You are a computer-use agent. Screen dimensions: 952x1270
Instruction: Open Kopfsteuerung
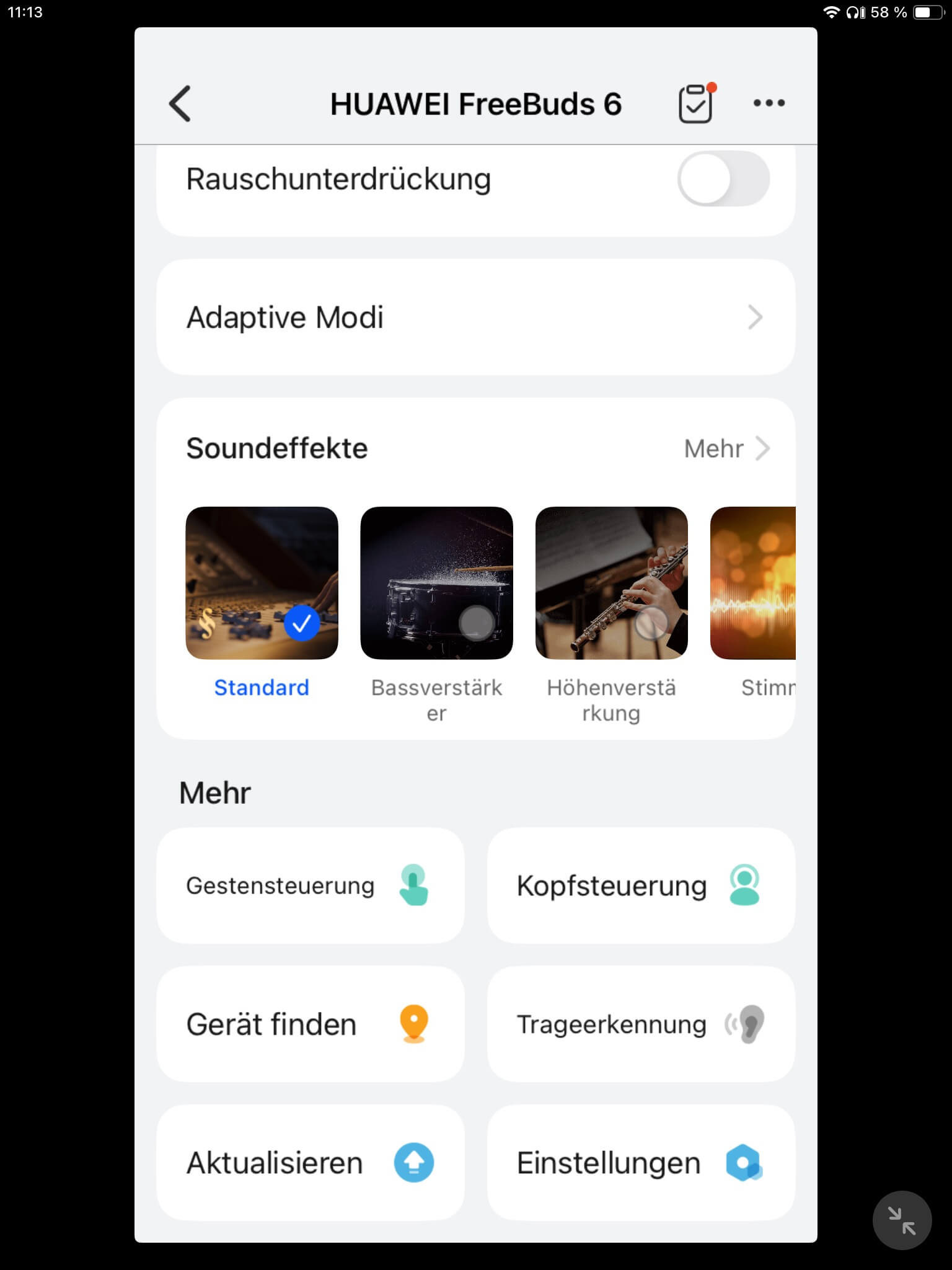(x=641, y=886)
